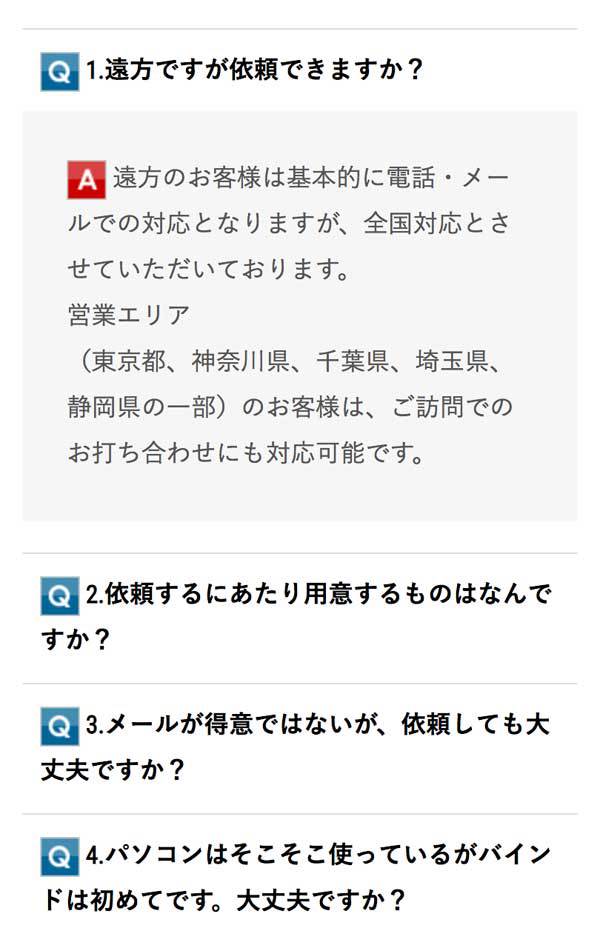Expand question 4 about first-time BiND use

[298, 877]
